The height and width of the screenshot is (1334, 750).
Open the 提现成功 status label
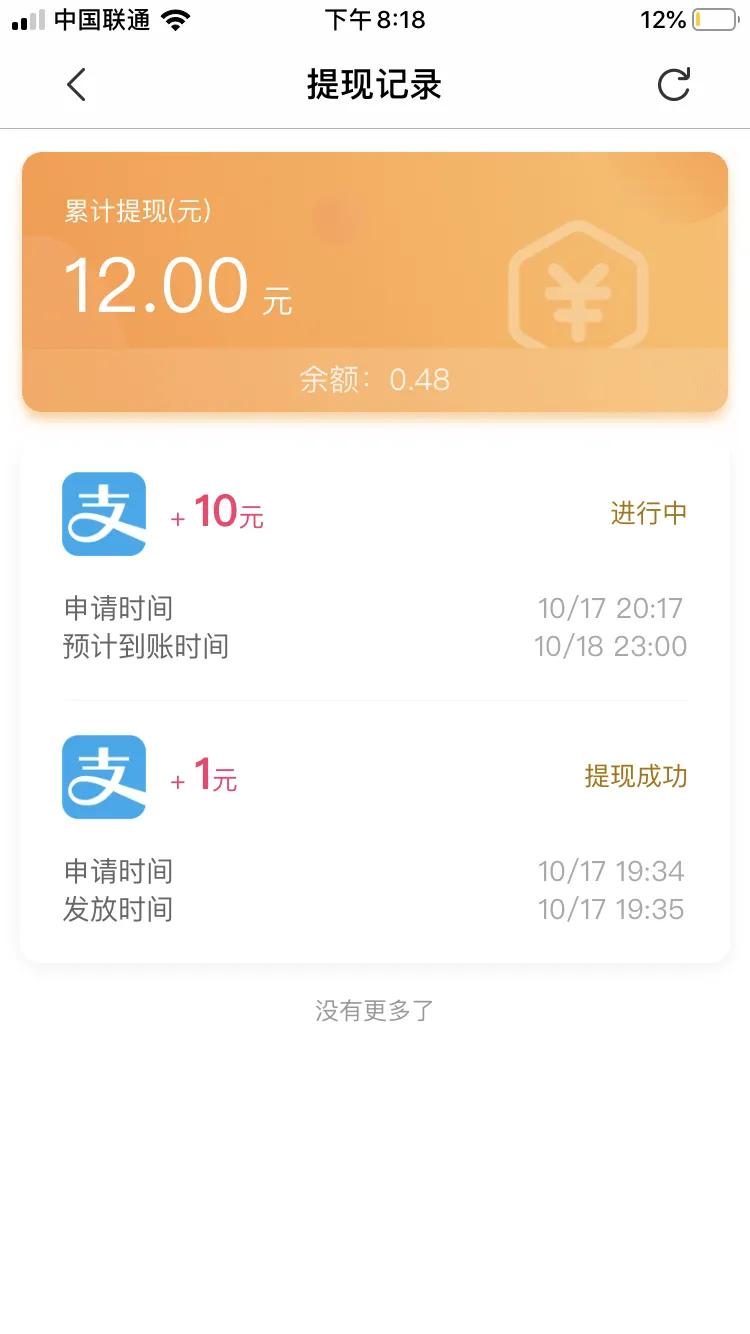[637, 777]
